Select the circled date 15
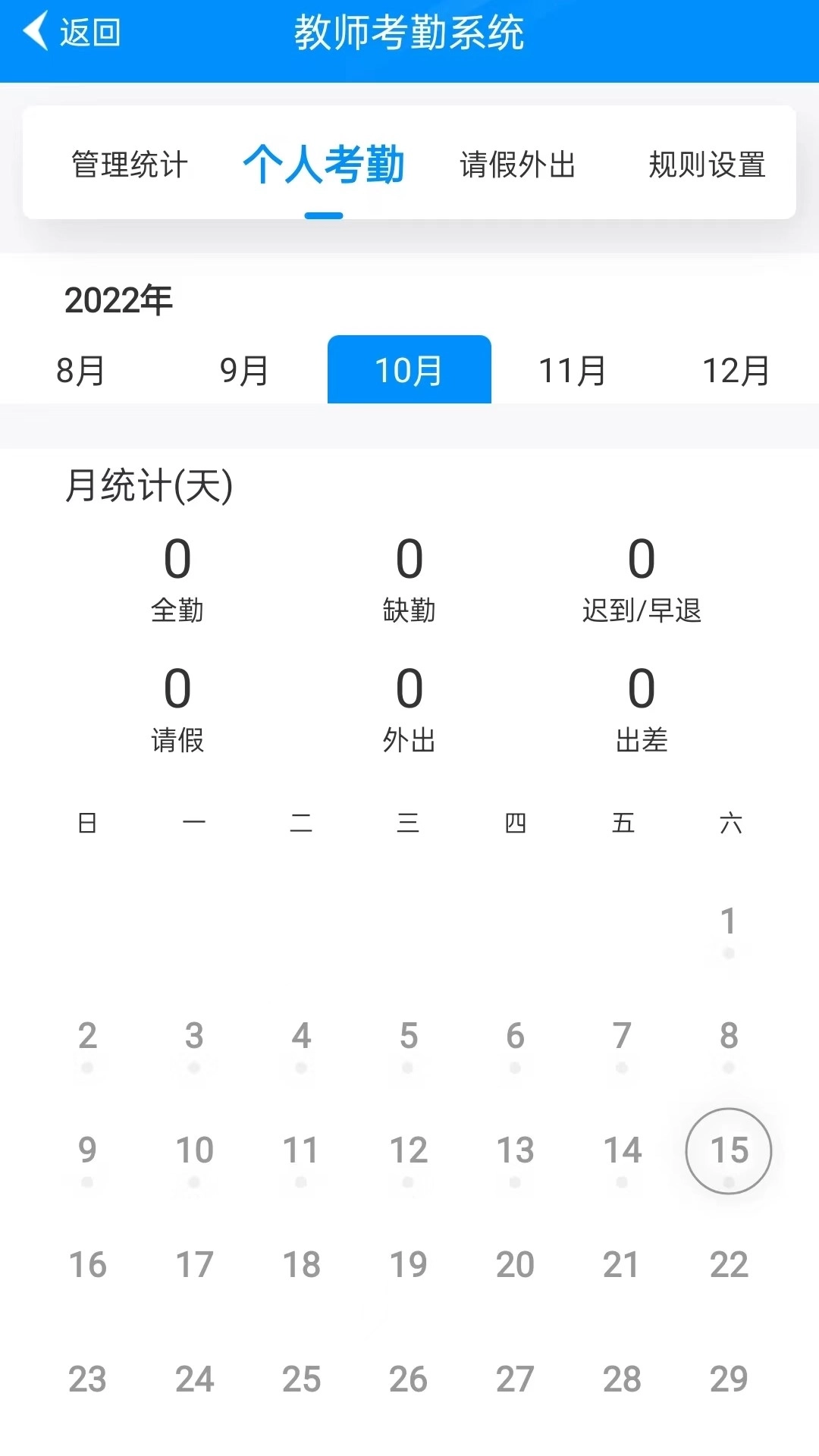This screenshot has width=819, height=1456. [729, 1150]
